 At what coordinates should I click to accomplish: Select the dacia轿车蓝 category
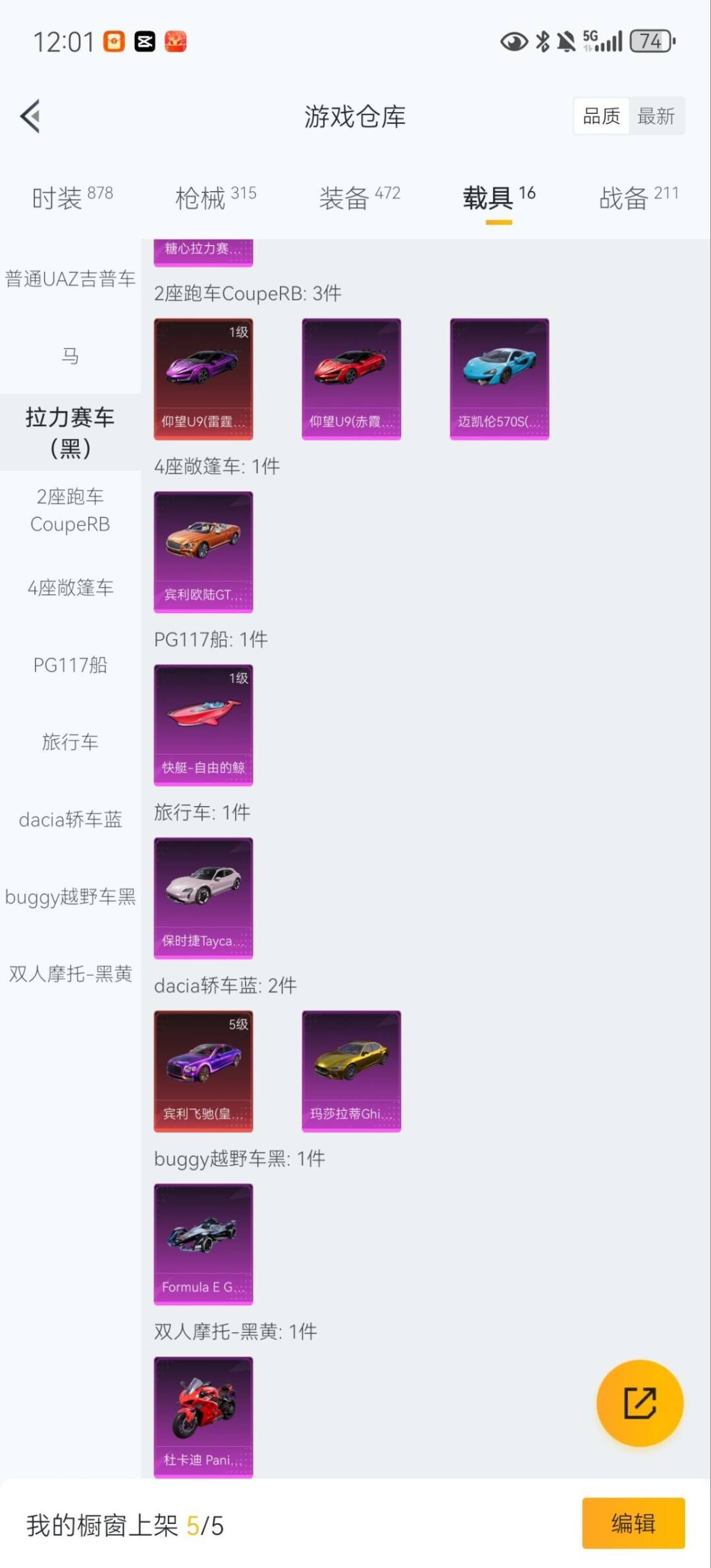click(x=70, y=819)
